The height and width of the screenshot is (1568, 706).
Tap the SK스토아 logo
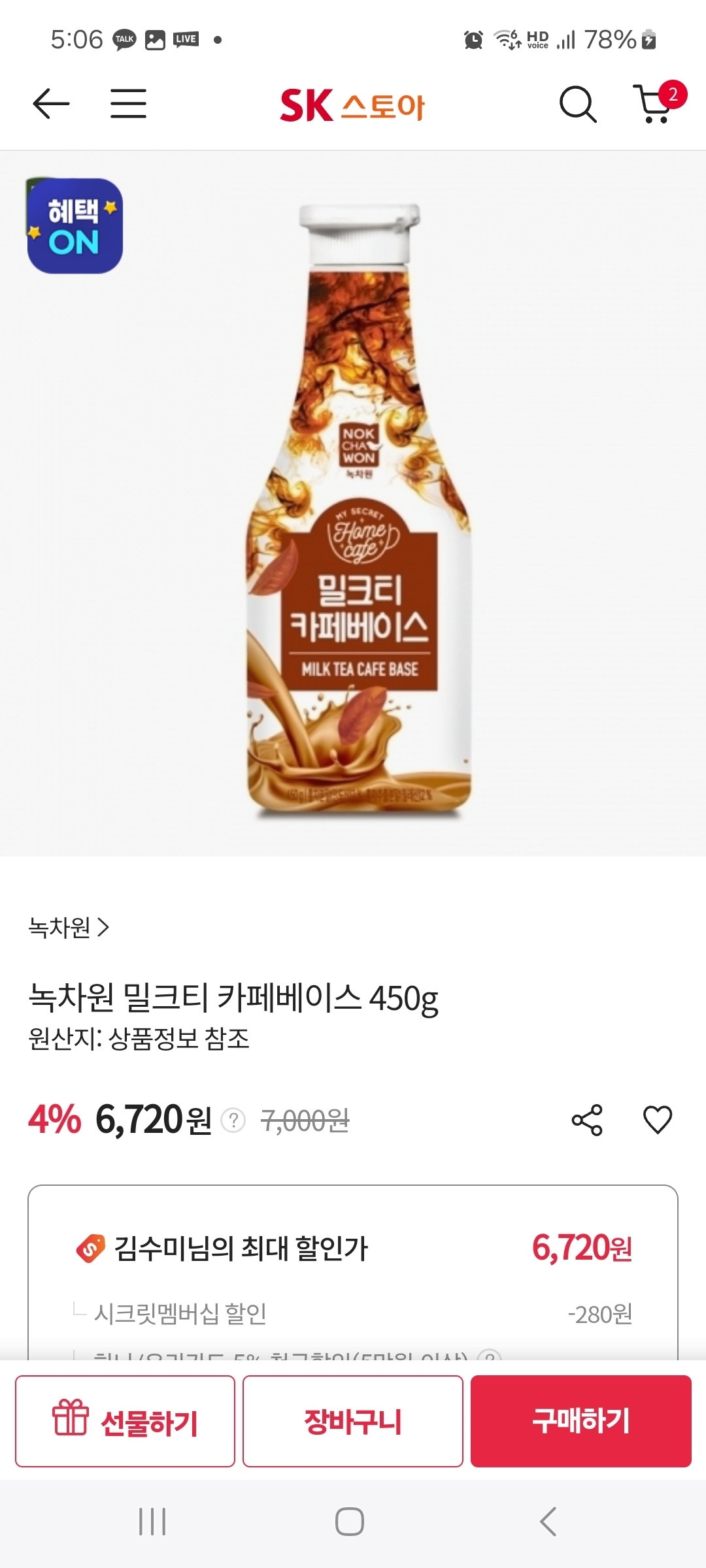(353, 105)
